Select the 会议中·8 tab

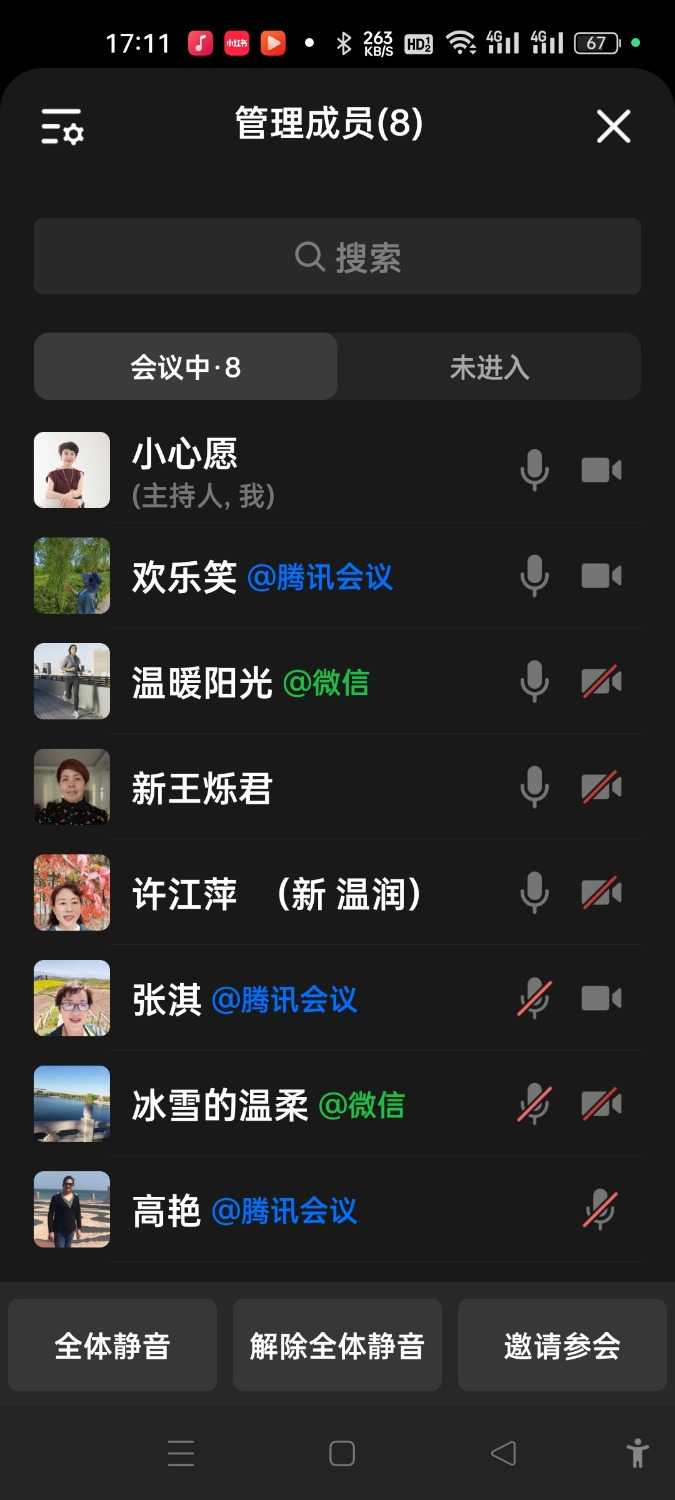point(186,367)
